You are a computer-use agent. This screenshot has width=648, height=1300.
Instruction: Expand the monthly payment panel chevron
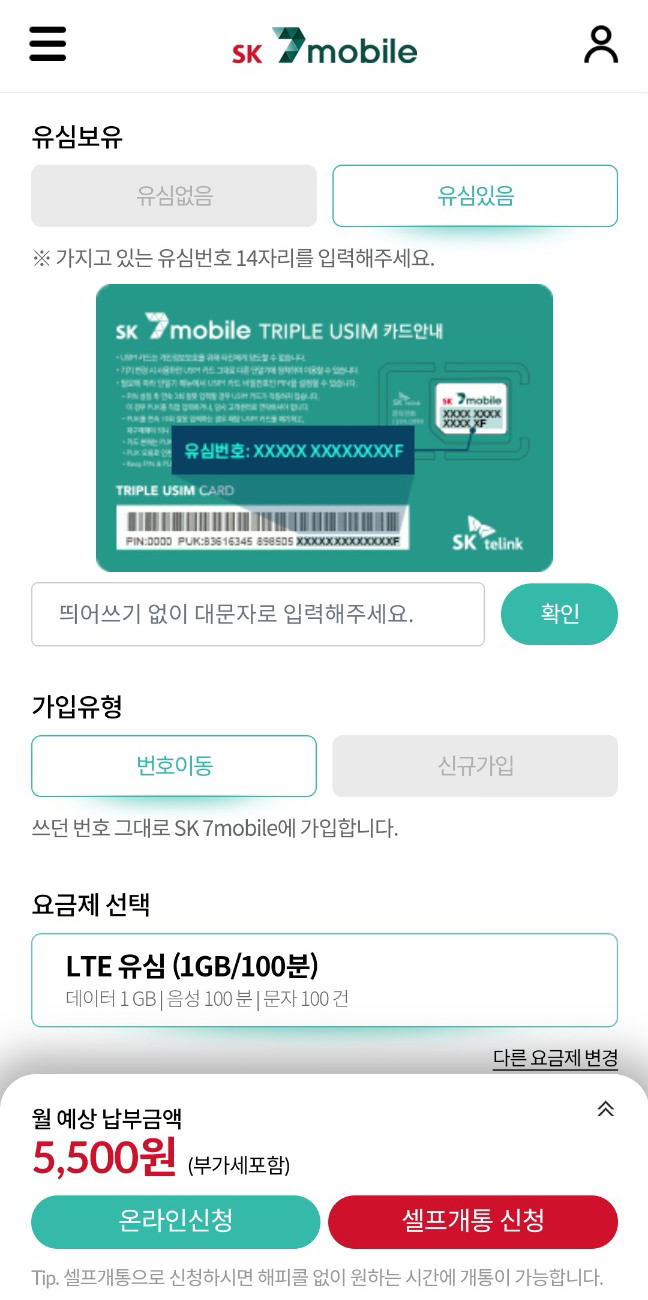click(605, 1108)
